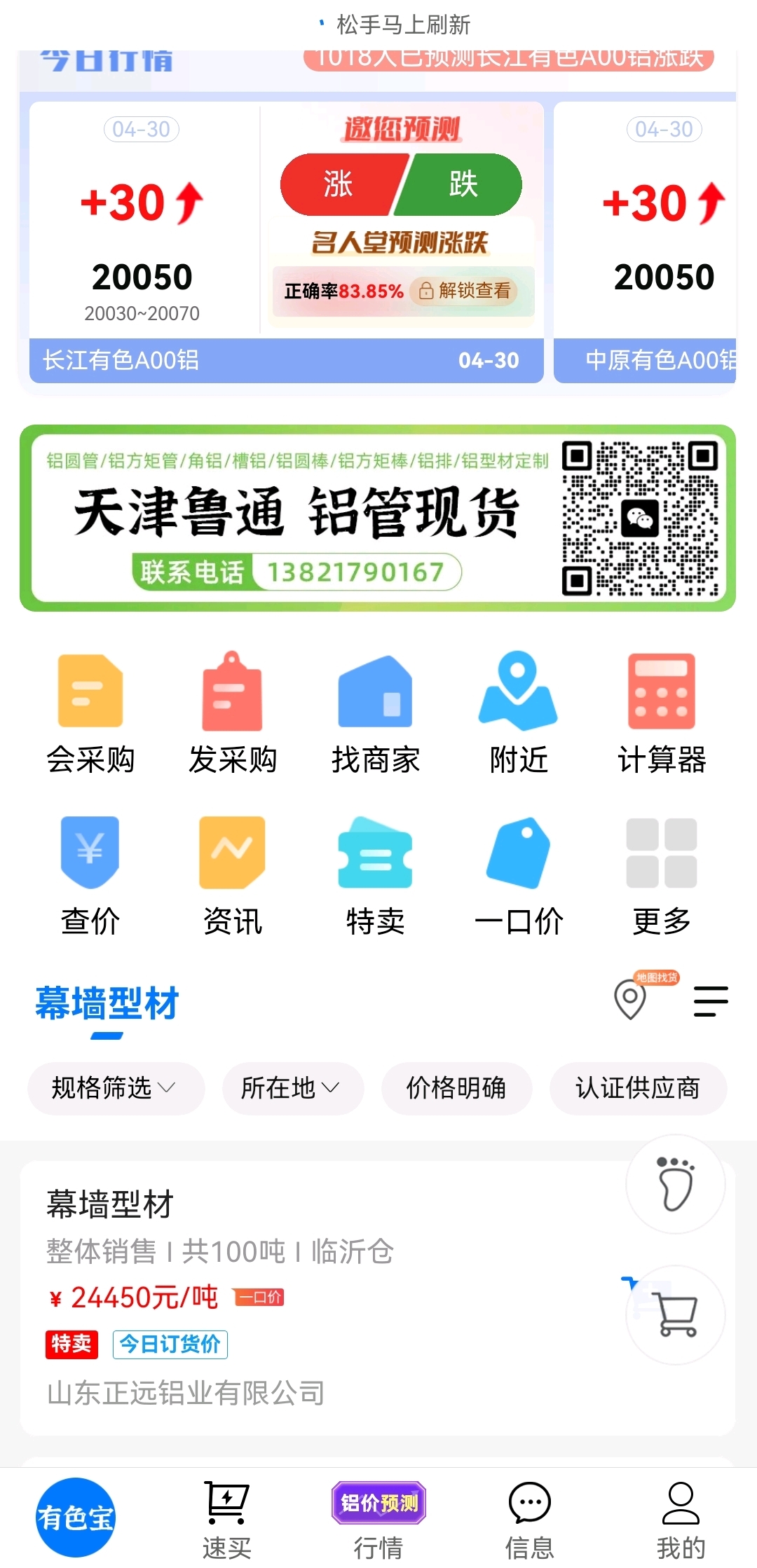The width and height of the screenshot is (757, 1568).
Task: Switch to the 我的 tab
Action: [x=681, y=1518]
